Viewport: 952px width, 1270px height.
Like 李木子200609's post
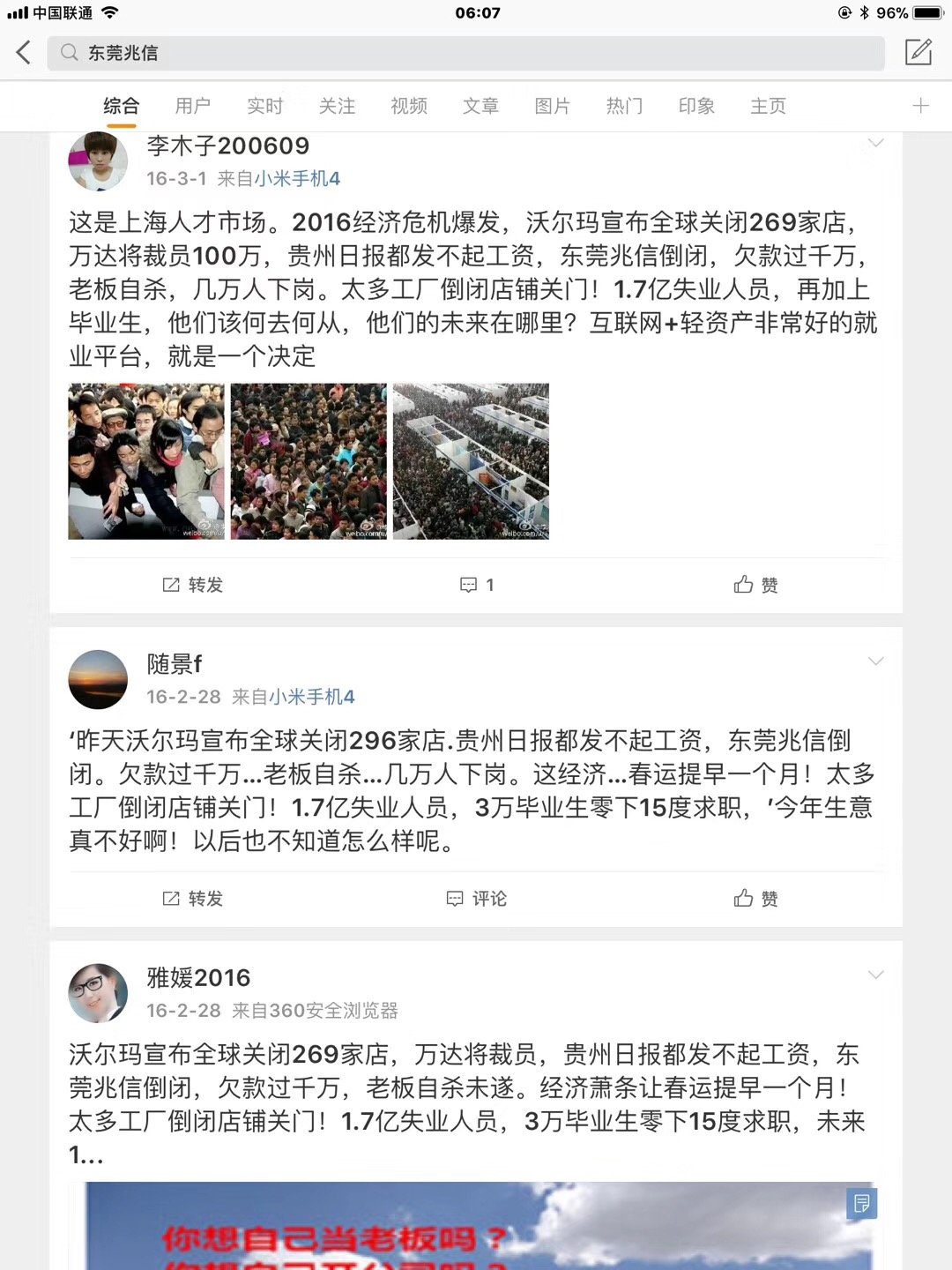[756, 585]
